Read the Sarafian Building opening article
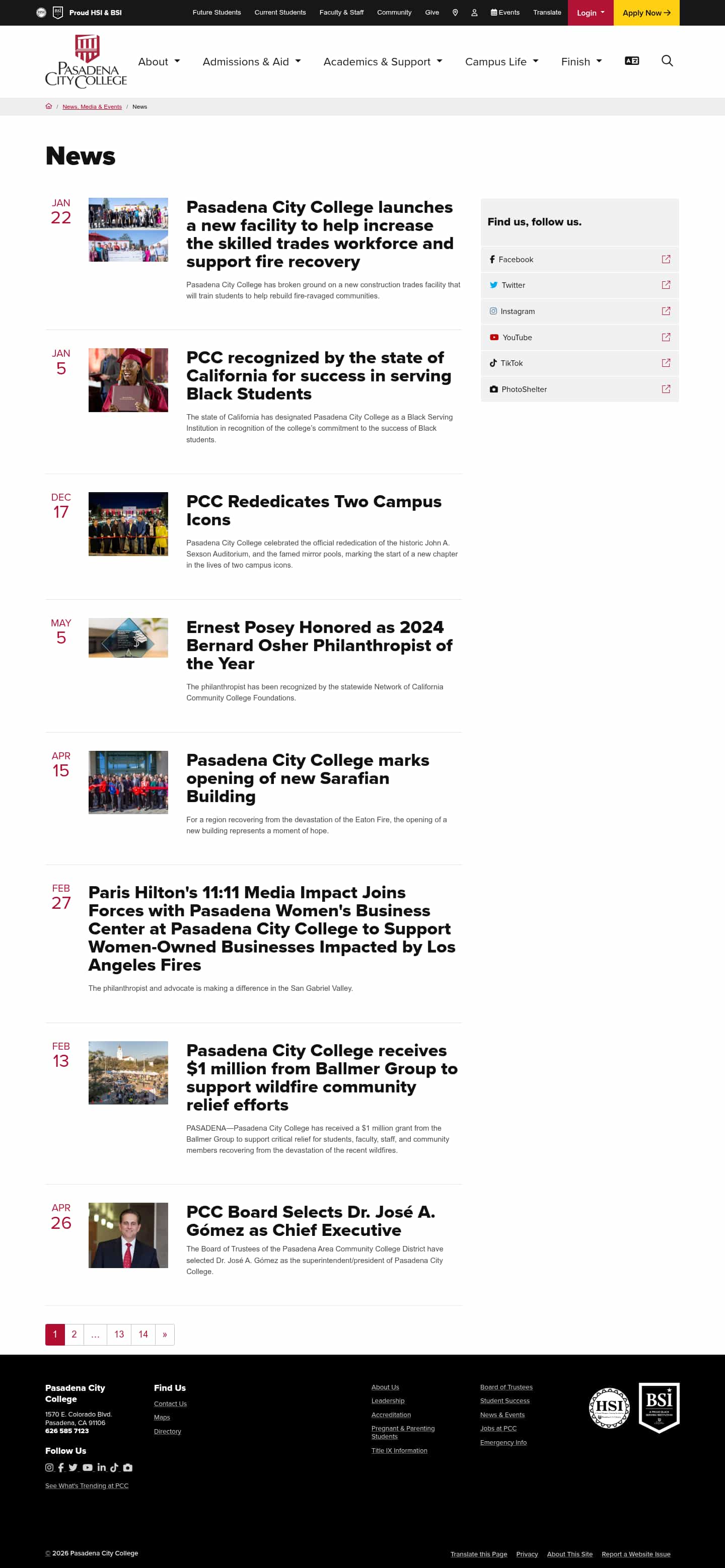The width and height of the screenshot is (725, 1568). pos(307,777)
